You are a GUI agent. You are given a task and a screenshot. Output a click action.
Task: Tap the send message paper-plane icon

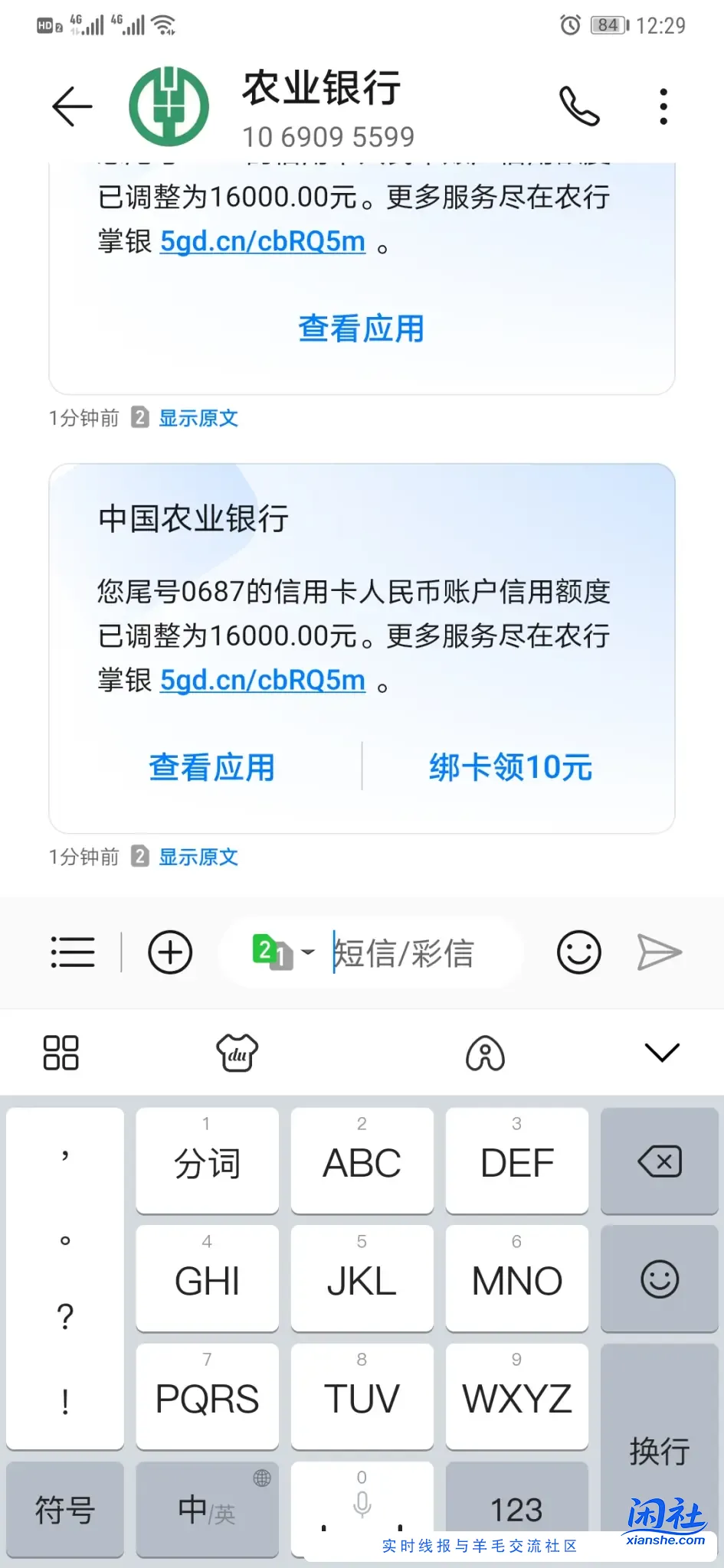(x=659, y=952)
